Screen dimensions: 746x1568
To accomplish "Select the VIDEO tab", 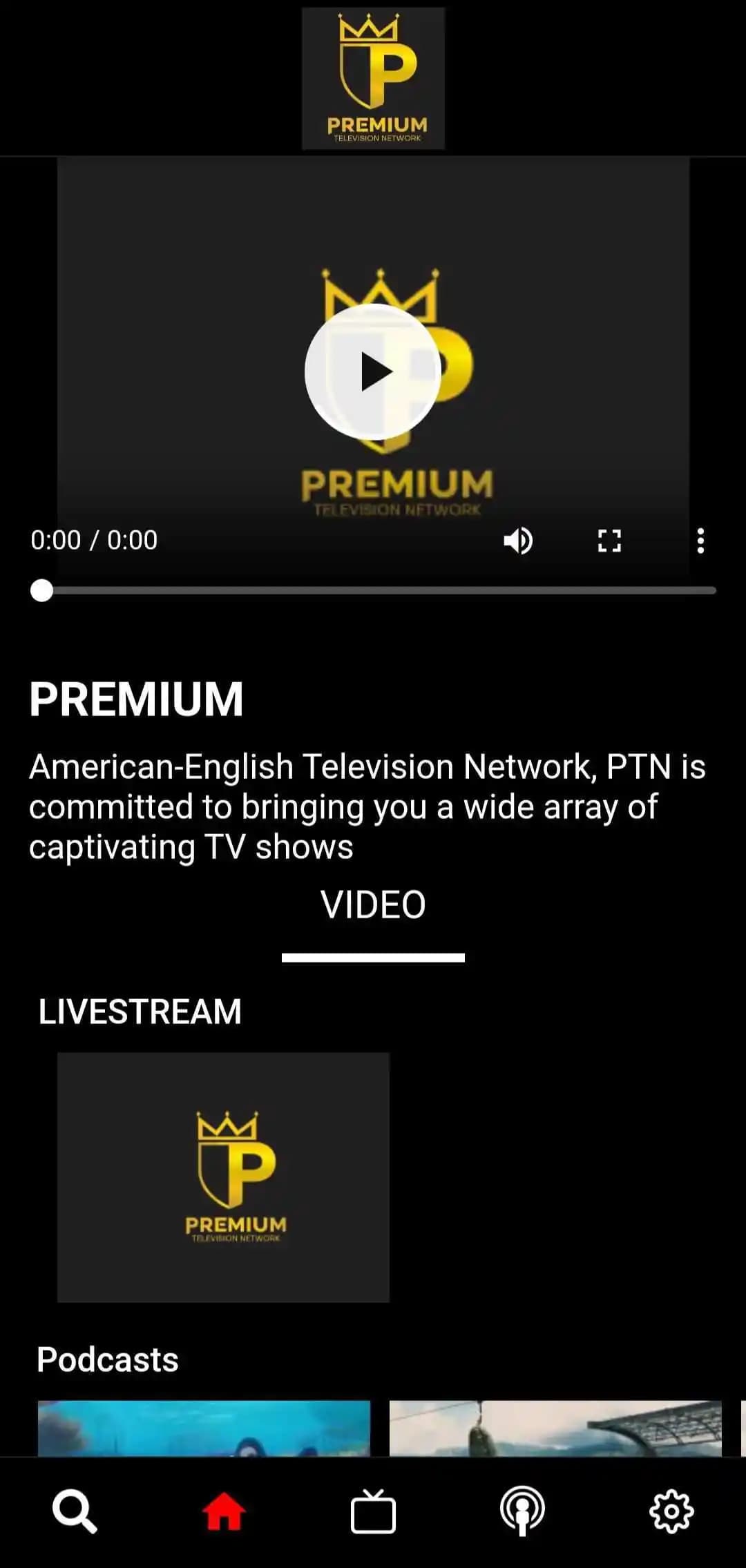I will point(373,903).
